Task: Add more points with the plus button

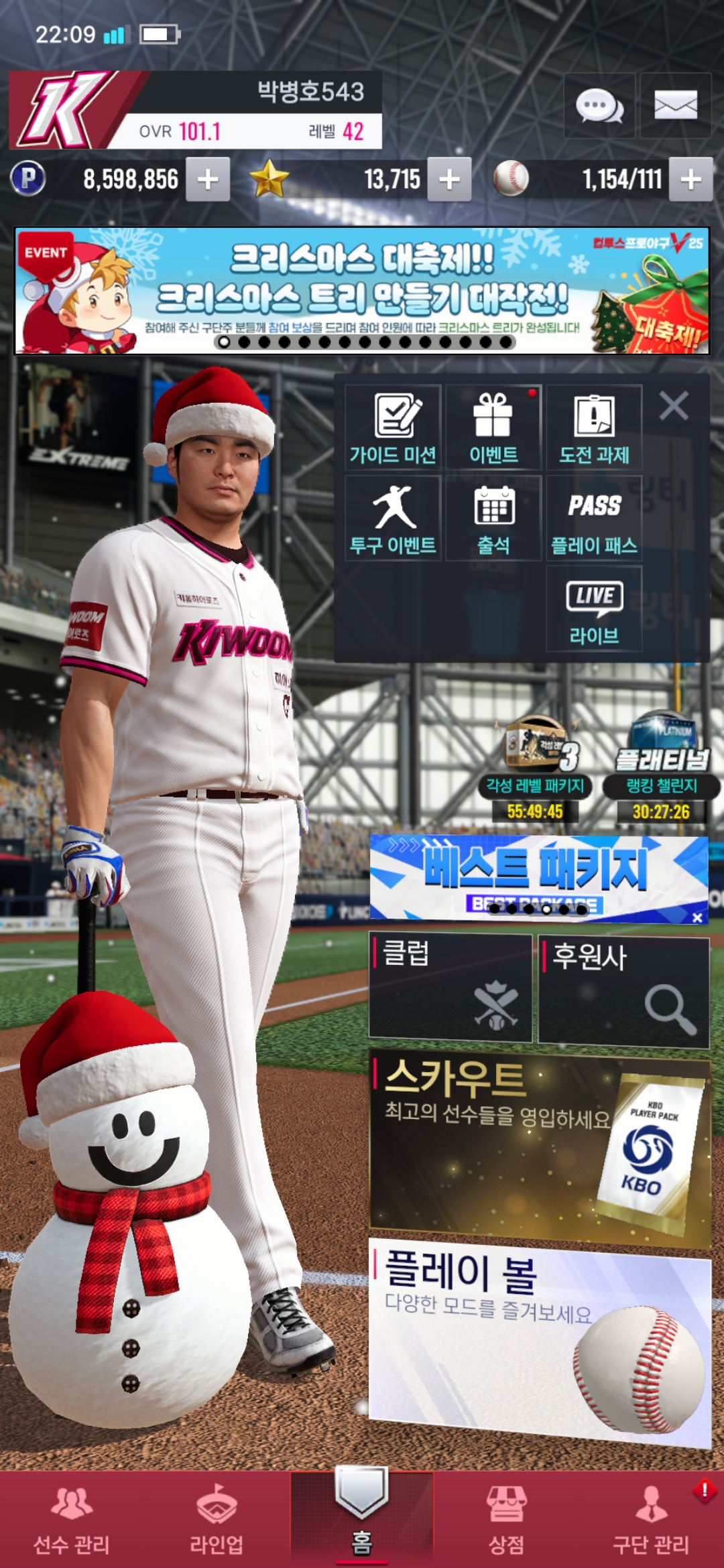Action: pos(208,180)
